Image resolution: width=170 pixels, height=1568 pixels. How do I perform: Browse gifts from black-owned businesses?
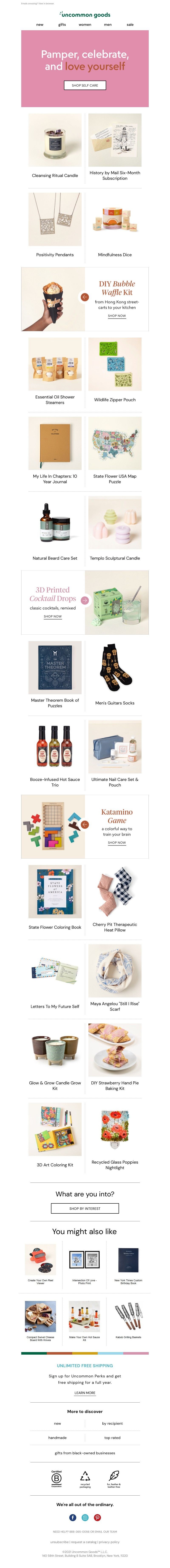(x=85, y=1453)
